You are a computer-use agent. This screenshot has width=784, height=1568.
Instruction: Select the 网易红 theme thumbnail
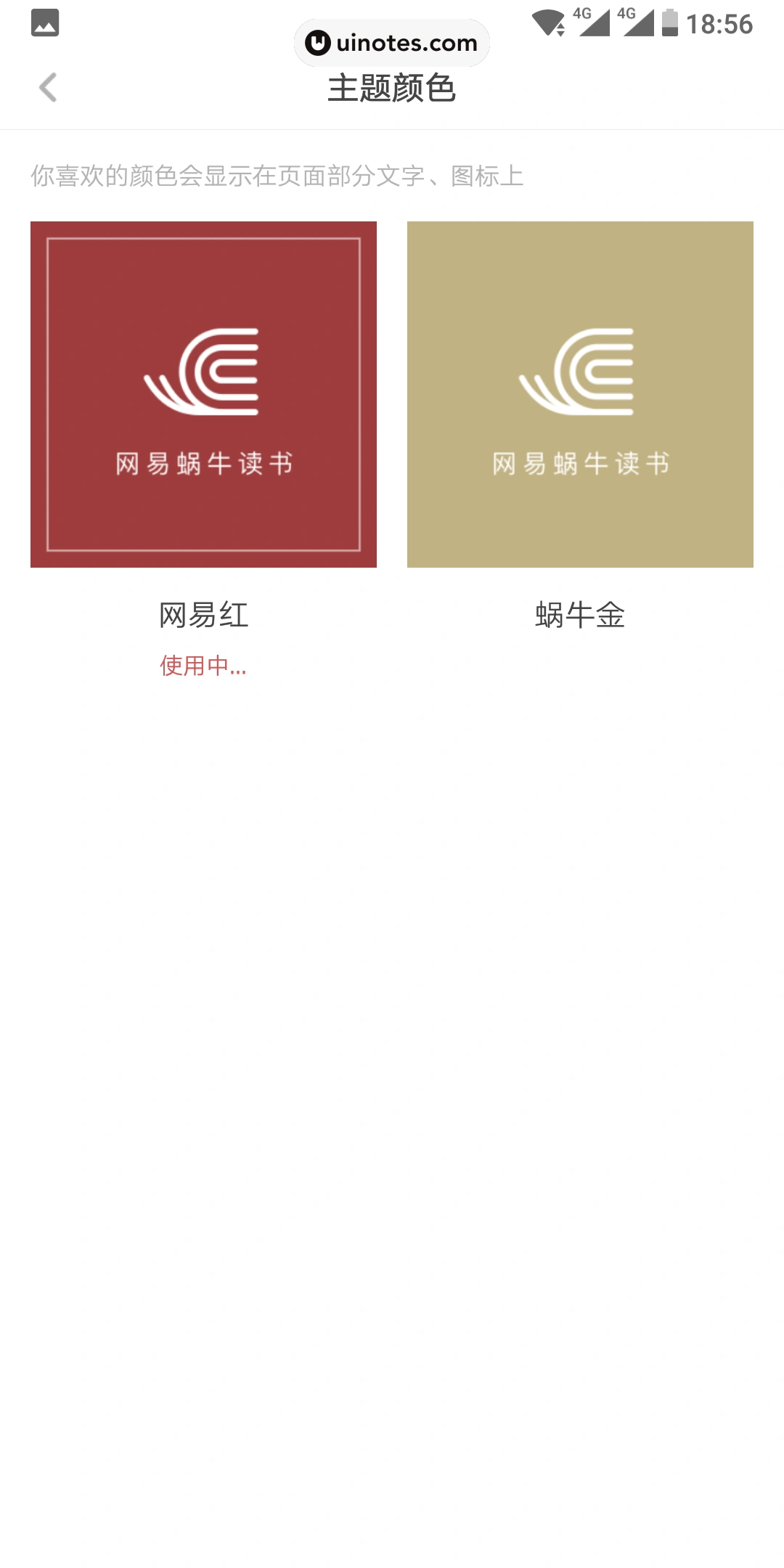204,394
